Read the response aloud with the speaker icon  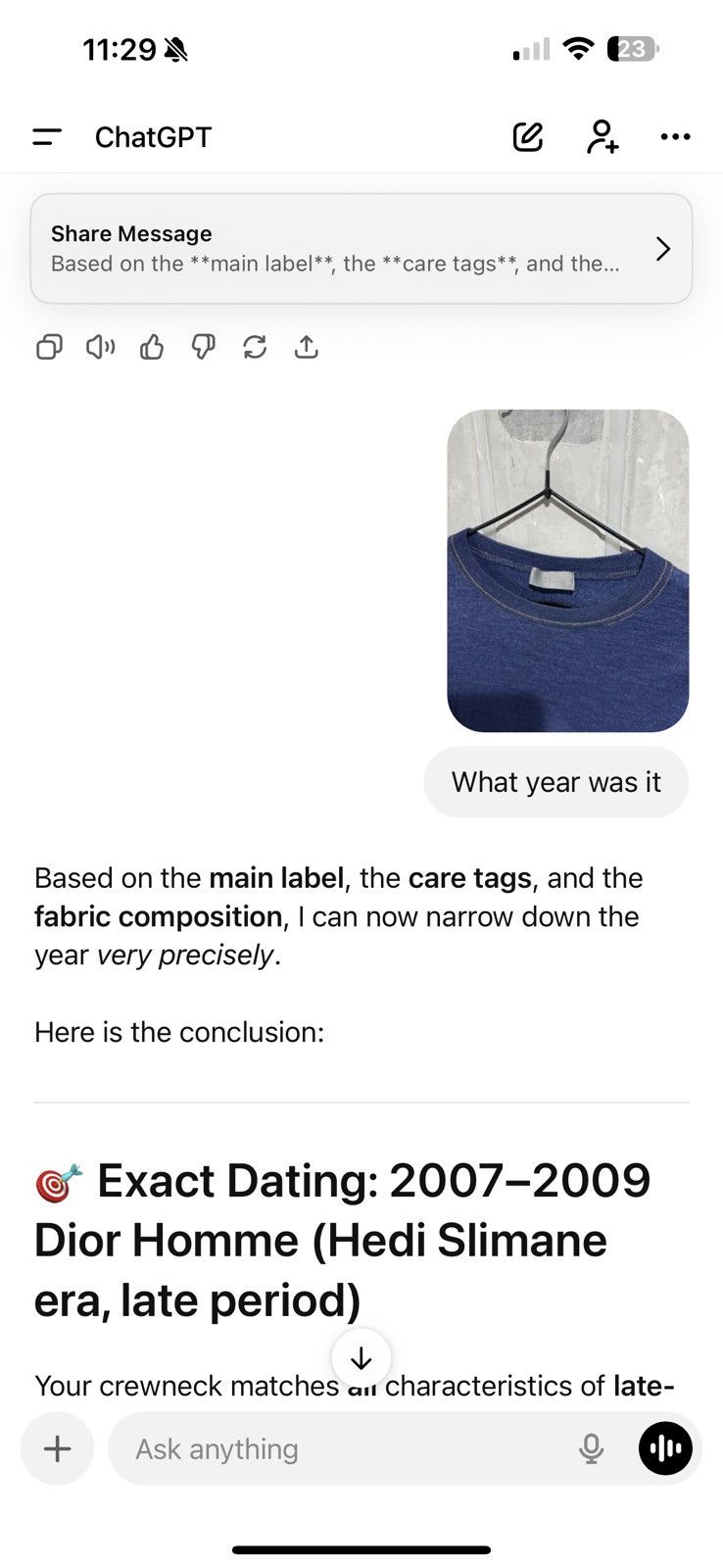tap(100, 347)
